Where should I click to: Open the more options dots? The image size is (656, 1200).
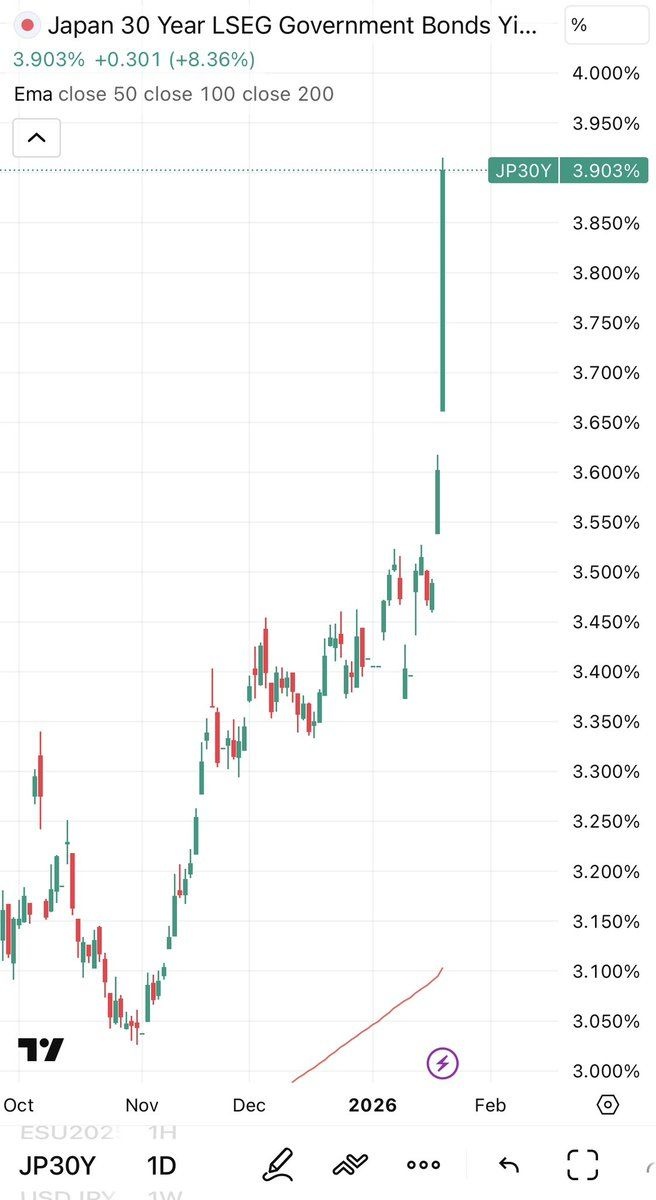pos(424,1165)
